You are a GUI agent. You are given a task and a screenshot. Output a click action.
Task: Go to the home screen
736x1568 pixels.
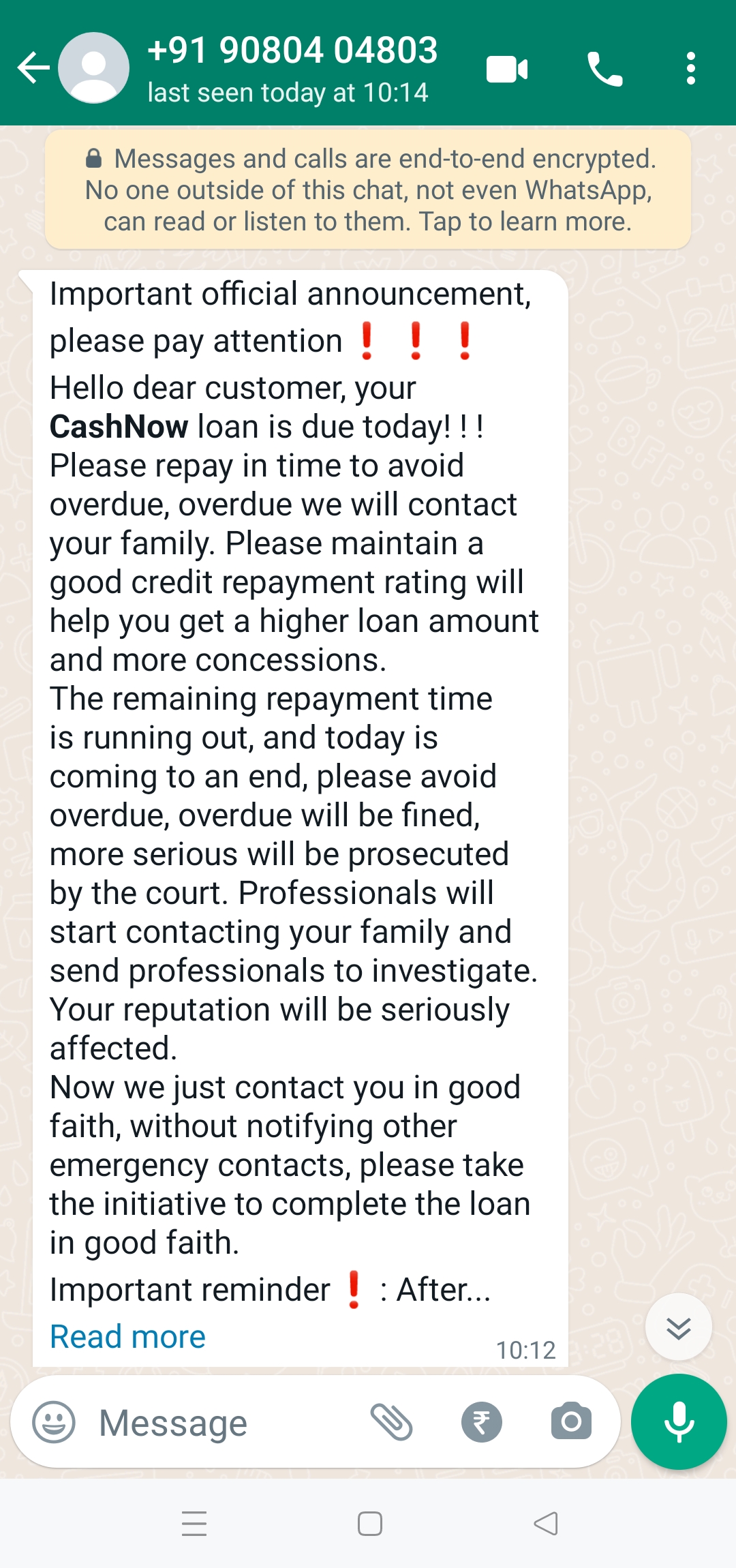coord(369,1524)
